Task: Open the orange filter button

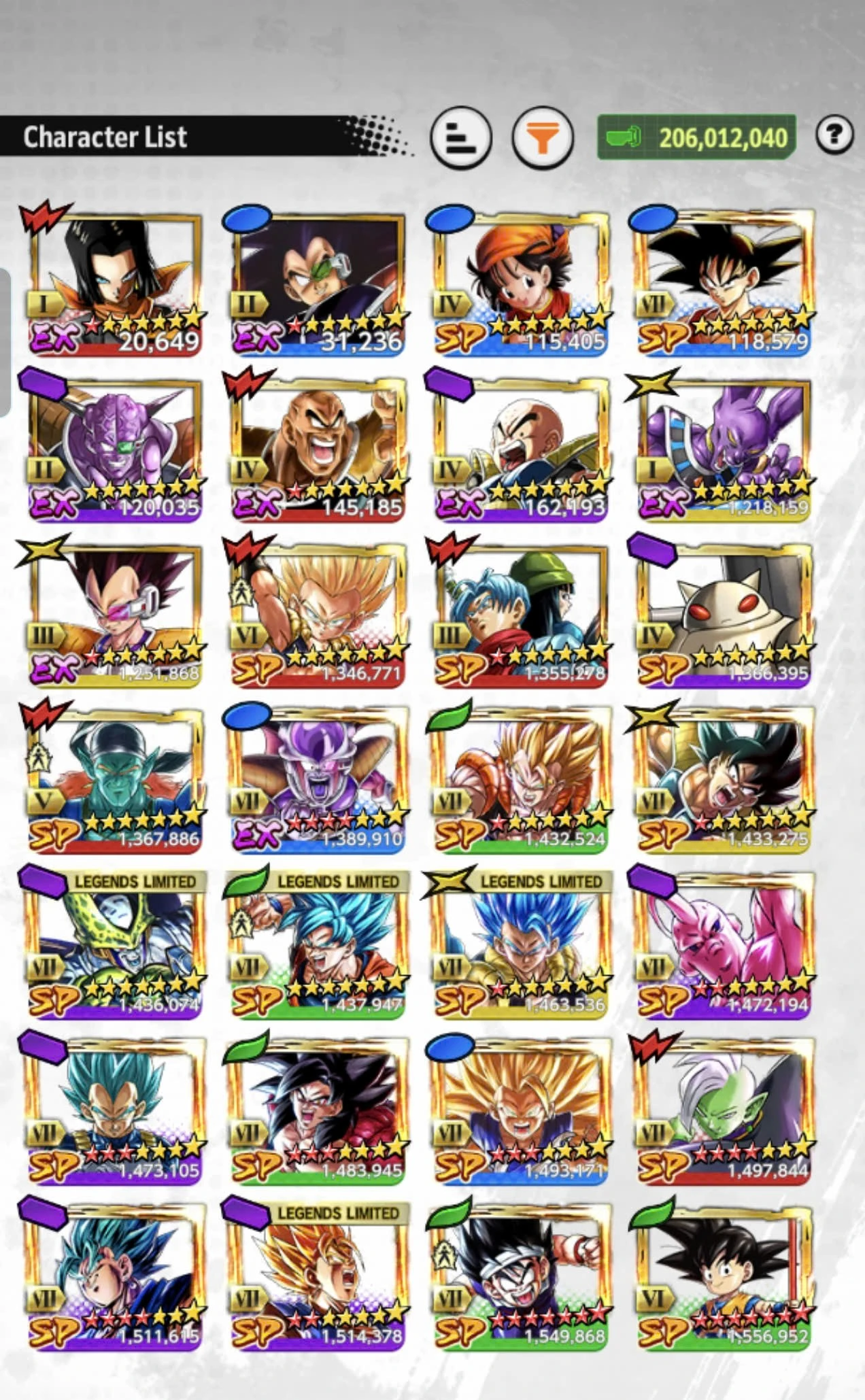Action: click(542, 138)
